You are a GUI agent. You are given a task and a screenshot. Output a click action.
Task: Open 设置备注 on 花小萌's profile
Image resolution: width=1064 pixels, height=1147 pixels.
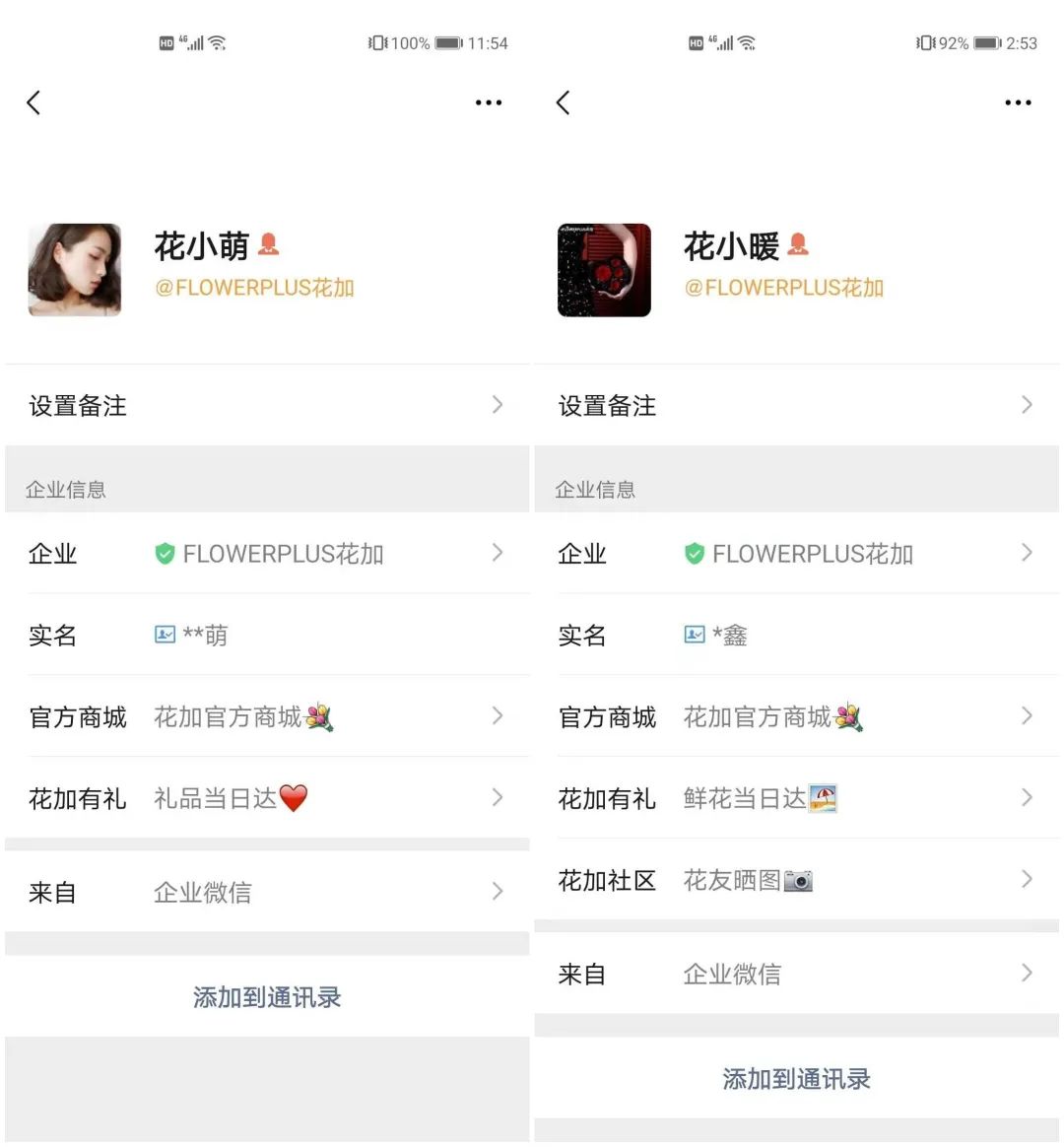266,405
